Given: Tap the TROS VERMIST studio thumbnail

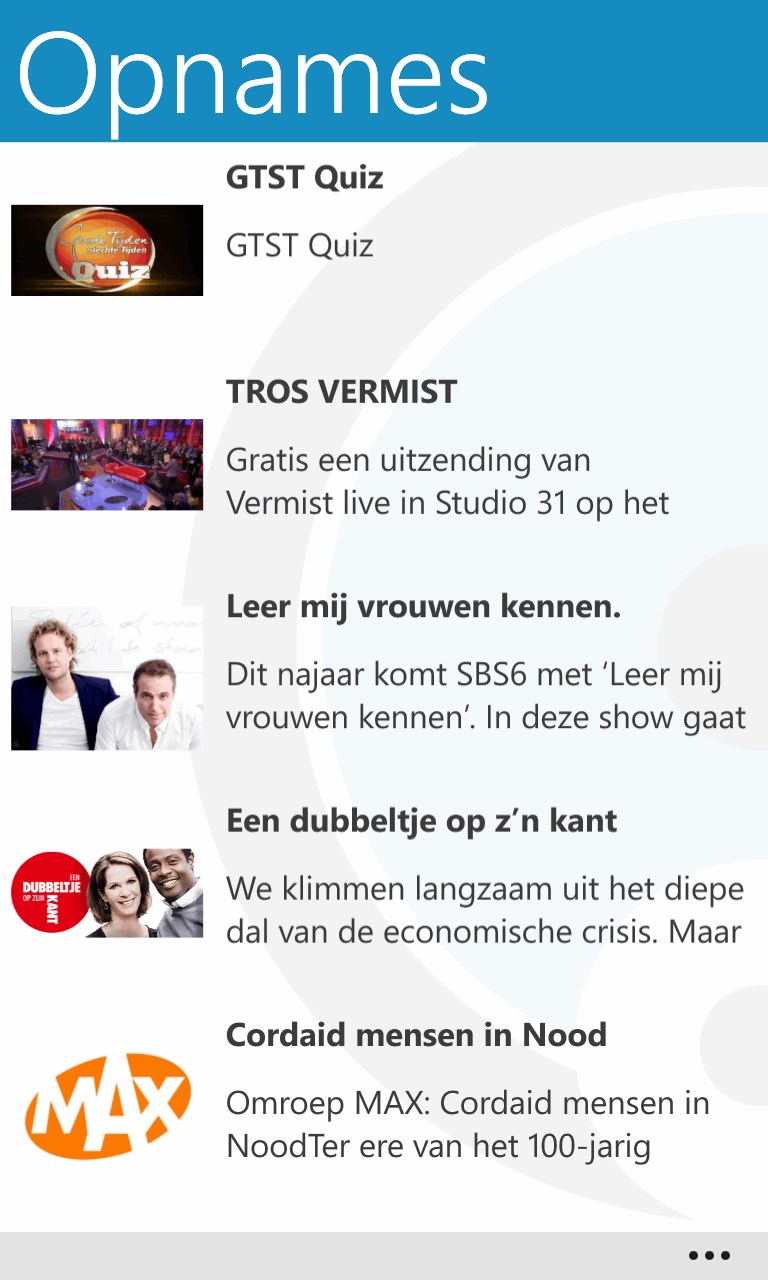Looking at the screenshot, I should pos(106,465).
